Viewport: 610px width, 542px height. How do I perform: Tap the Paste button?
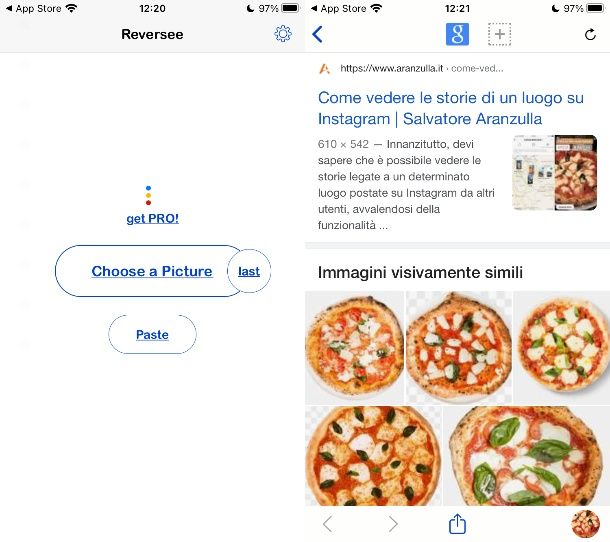click(152, 335)
